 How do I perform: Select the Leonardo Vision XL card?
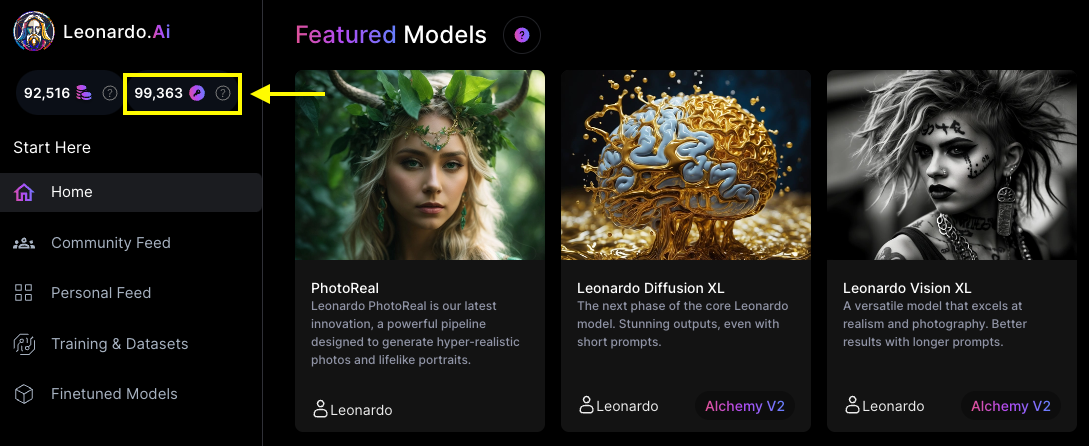[x=951, y=250]
